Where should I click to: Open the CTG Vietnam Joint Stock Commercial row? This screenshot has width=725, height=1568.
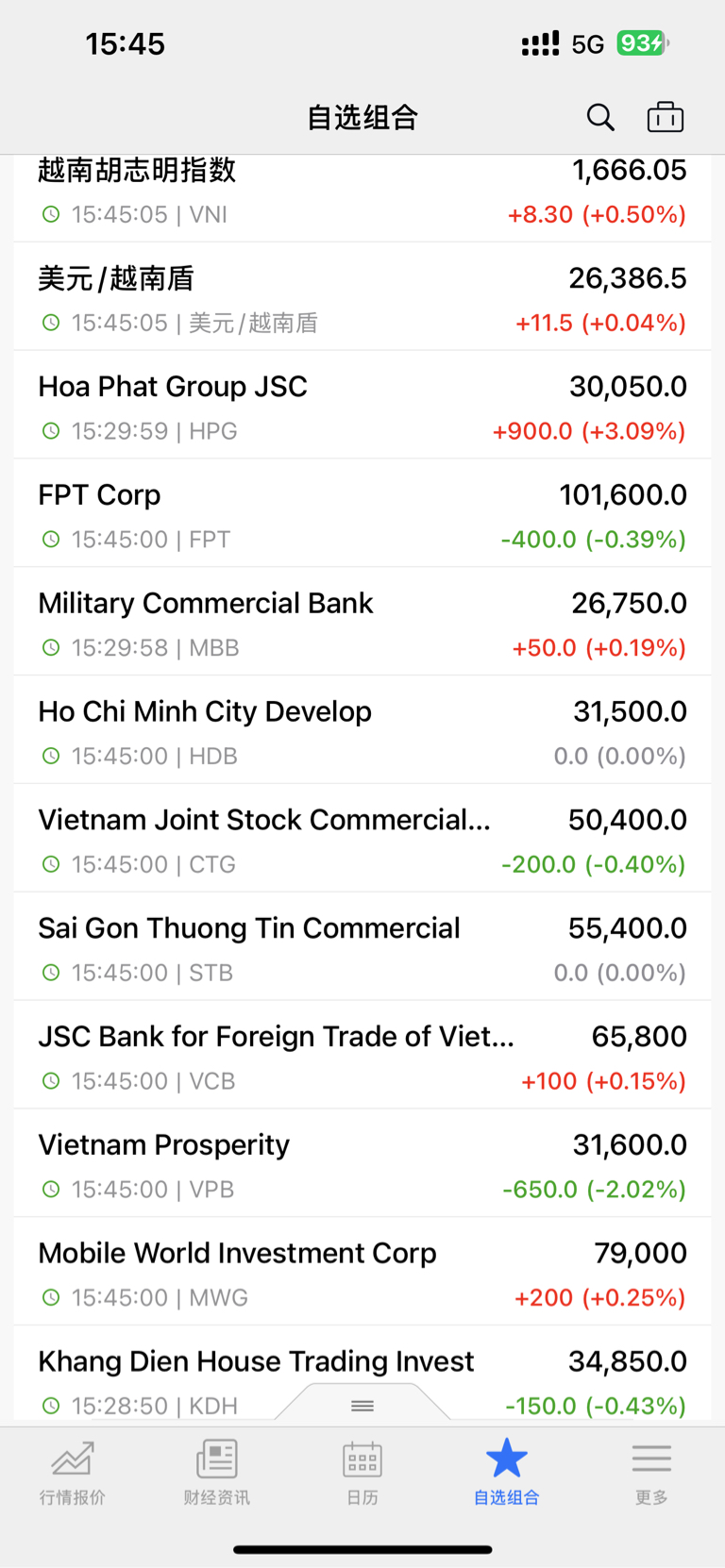click(x=362, y=839)
